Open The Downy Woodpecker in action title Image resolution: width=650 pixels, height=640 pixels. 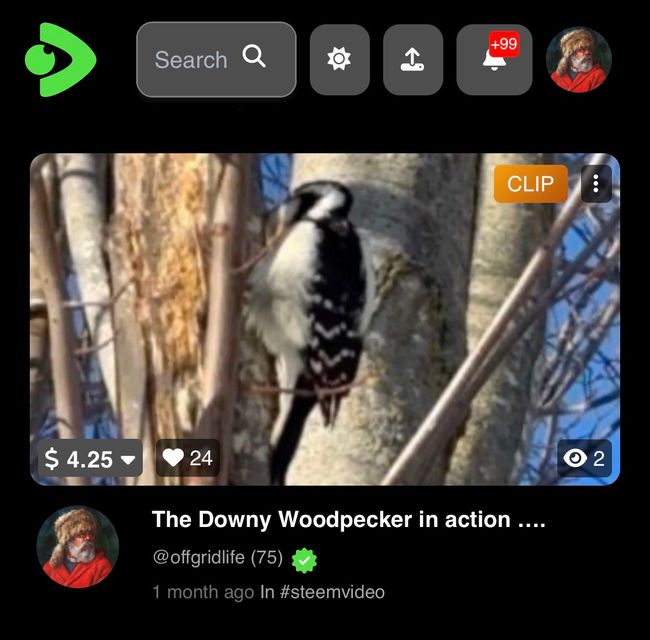pyautogui.click(x=348, y=520)
